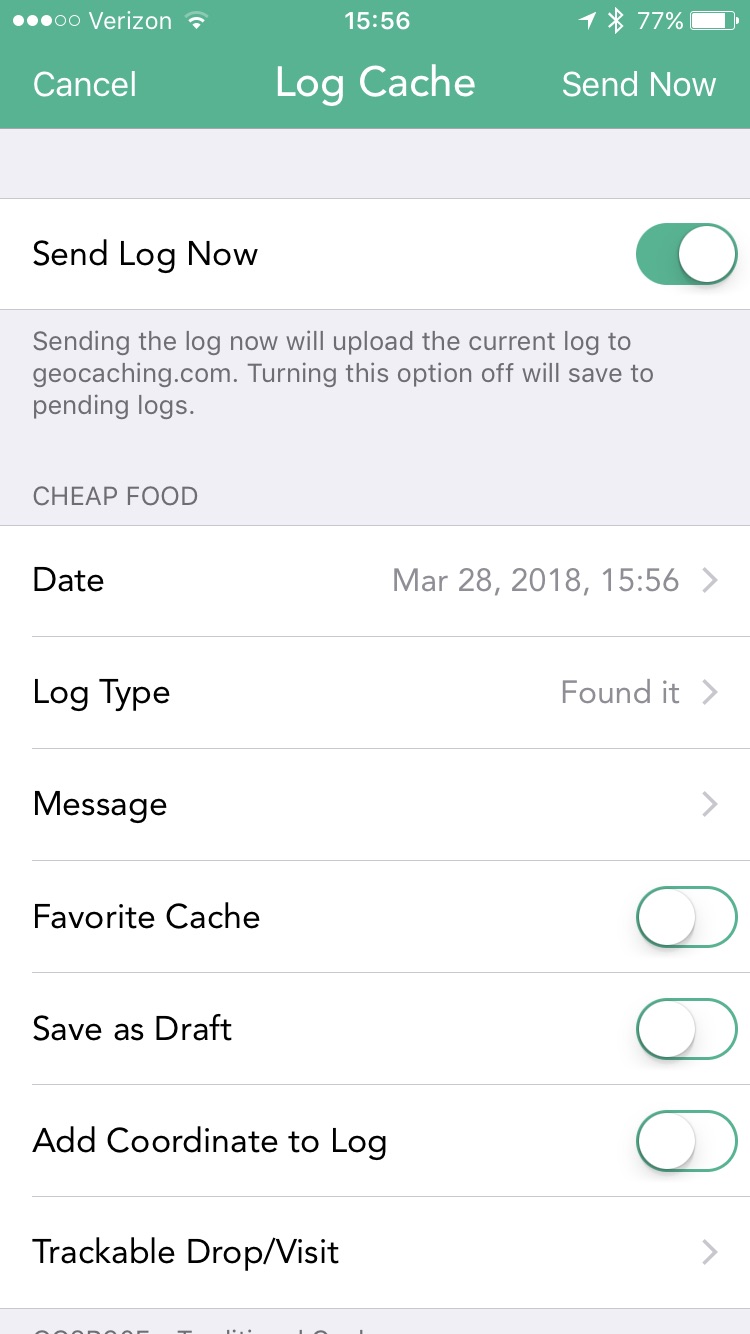The width and height of the screenshot is (750, 1334).
Task: Cancel the cache log
Action: 85,85
